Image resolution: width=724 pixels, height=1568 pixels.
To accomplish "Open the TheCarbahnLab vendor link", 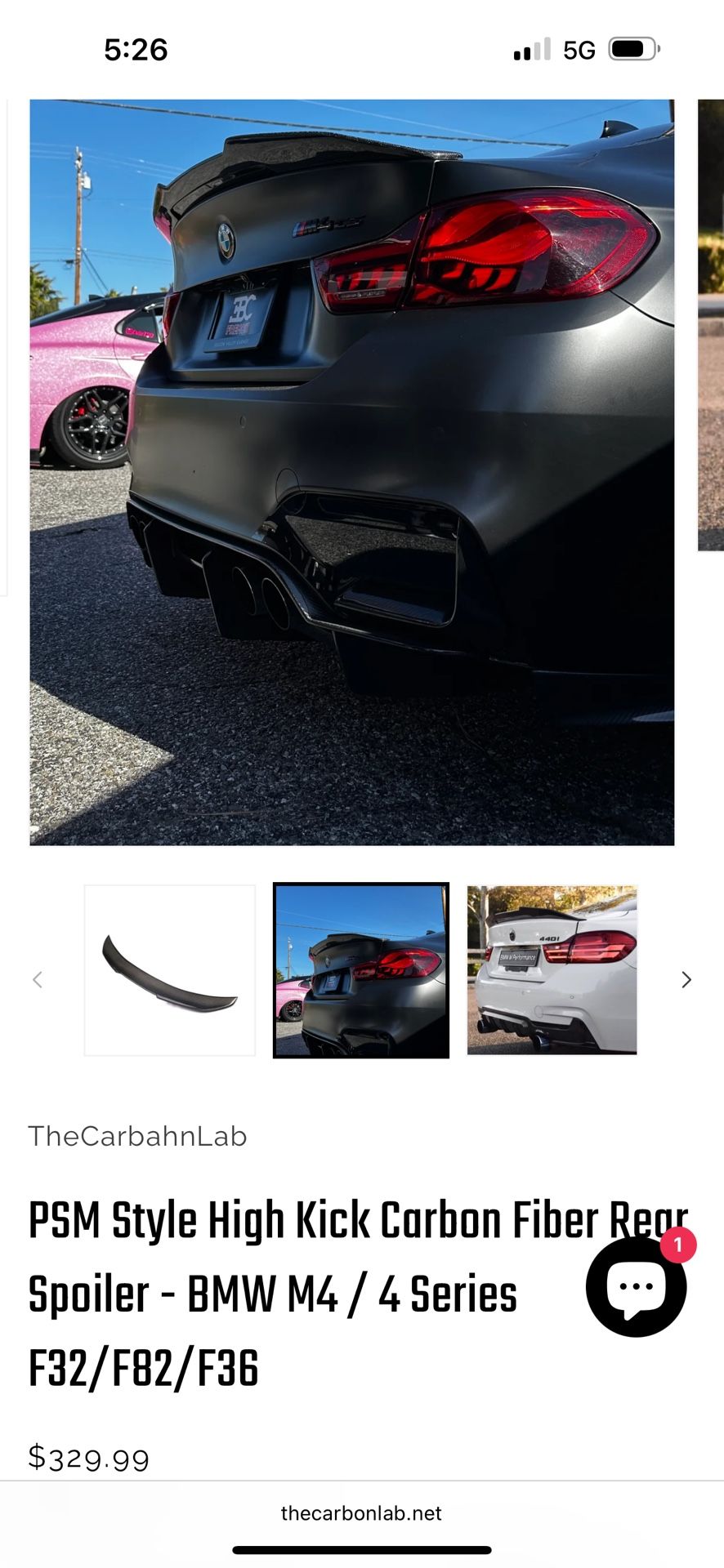I will [x=137, y=1136].
